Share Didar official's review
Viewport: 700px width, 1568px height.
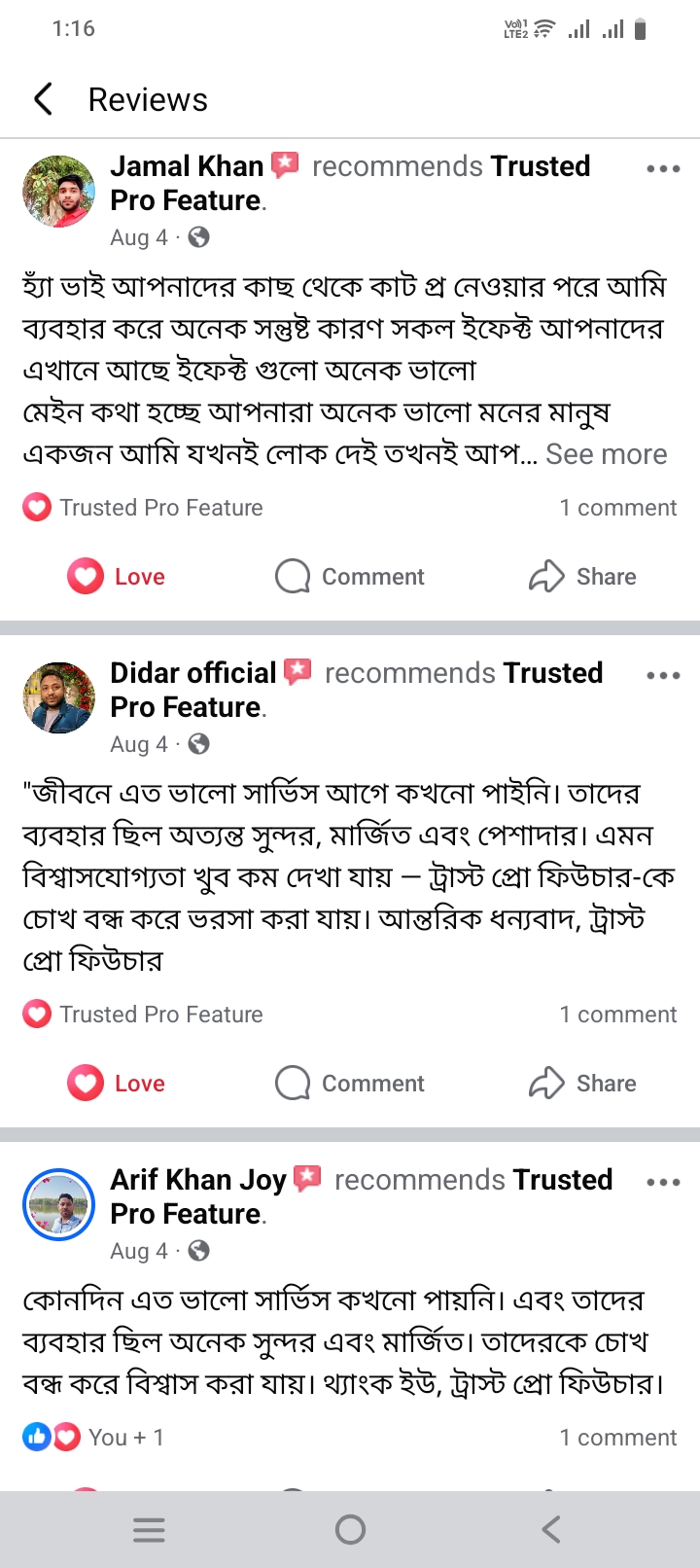click(x=582, y=1084)
